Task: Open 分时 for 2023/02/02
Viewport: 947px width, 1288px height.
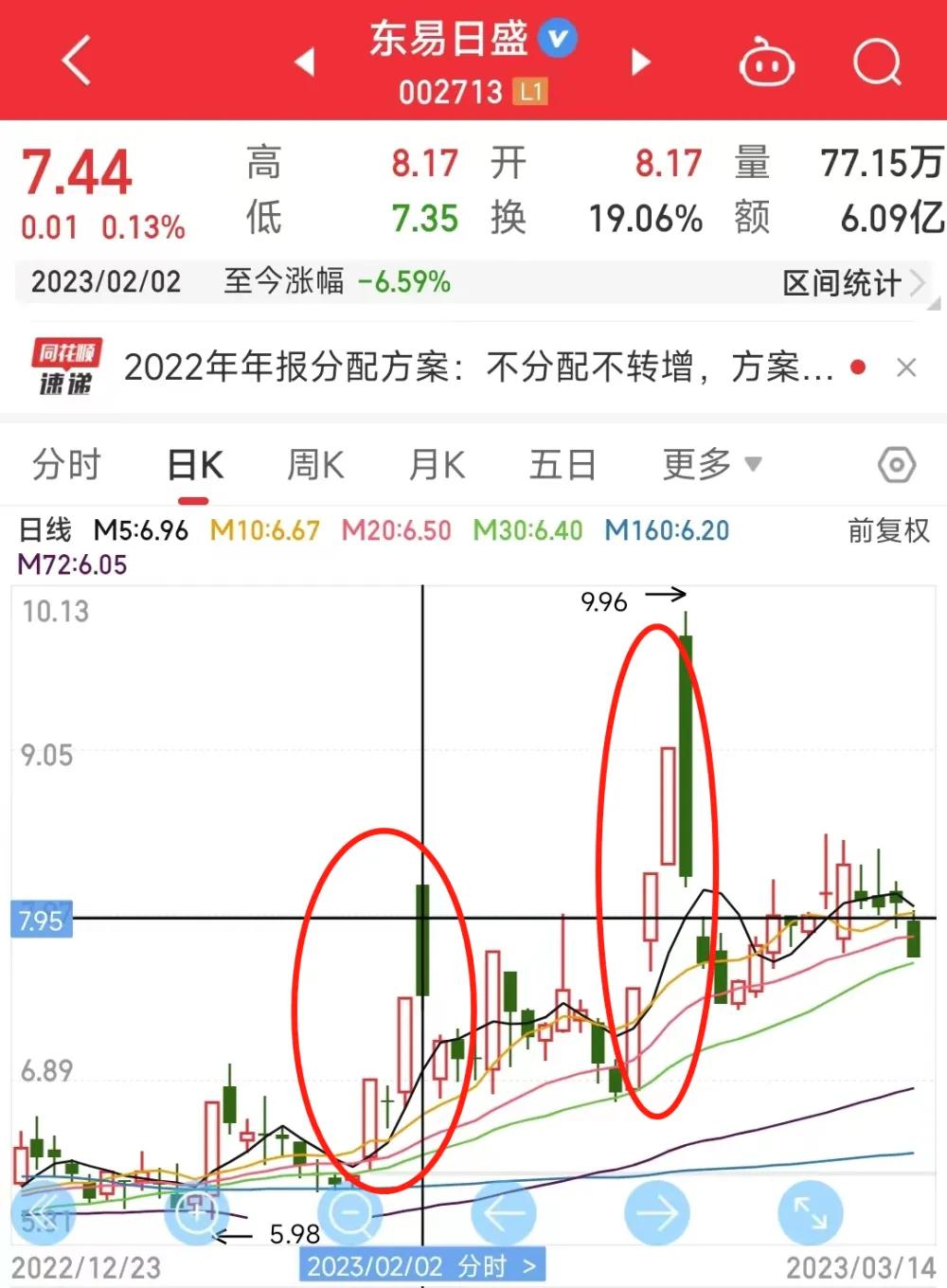Action: 422,1266
